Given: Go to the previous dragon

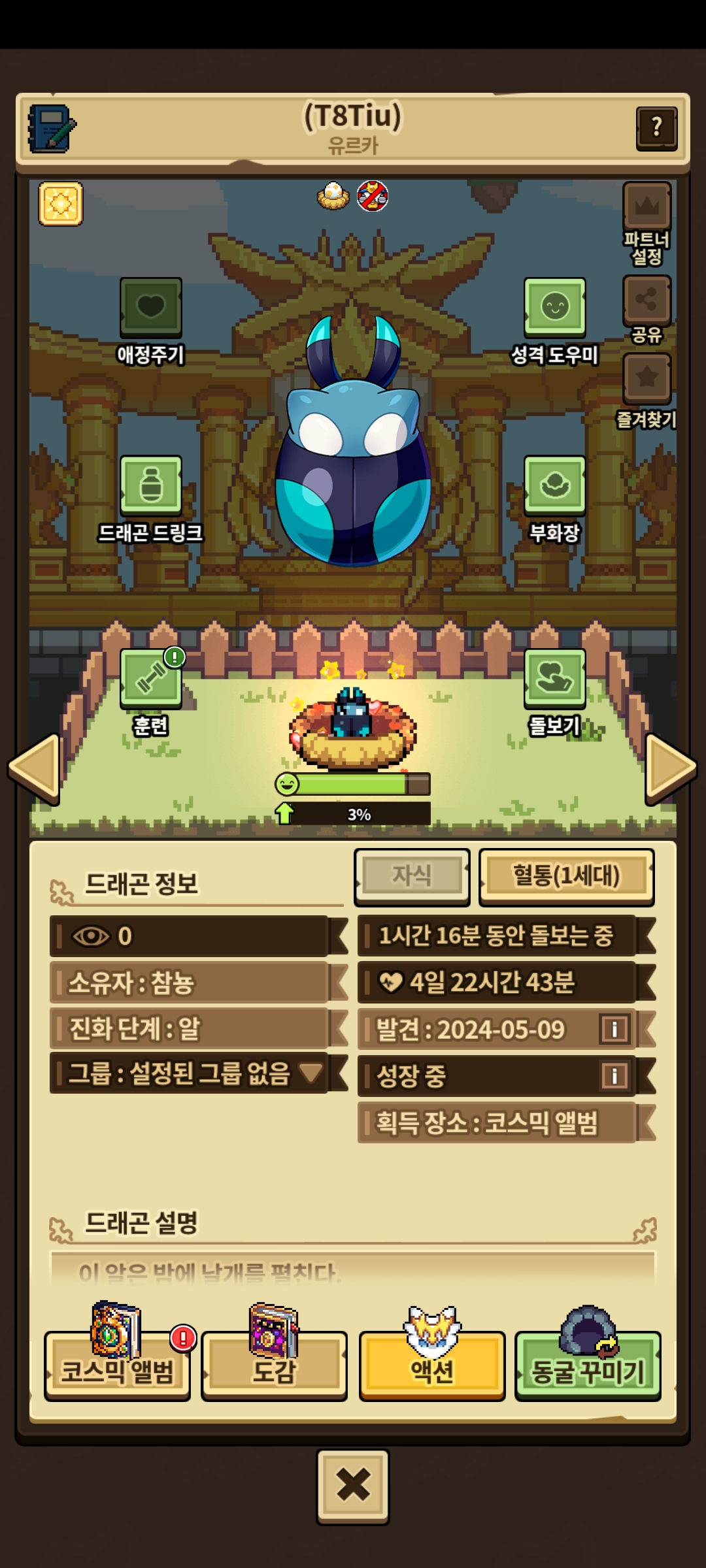Looking at the screenshot, I should (34, 768).
